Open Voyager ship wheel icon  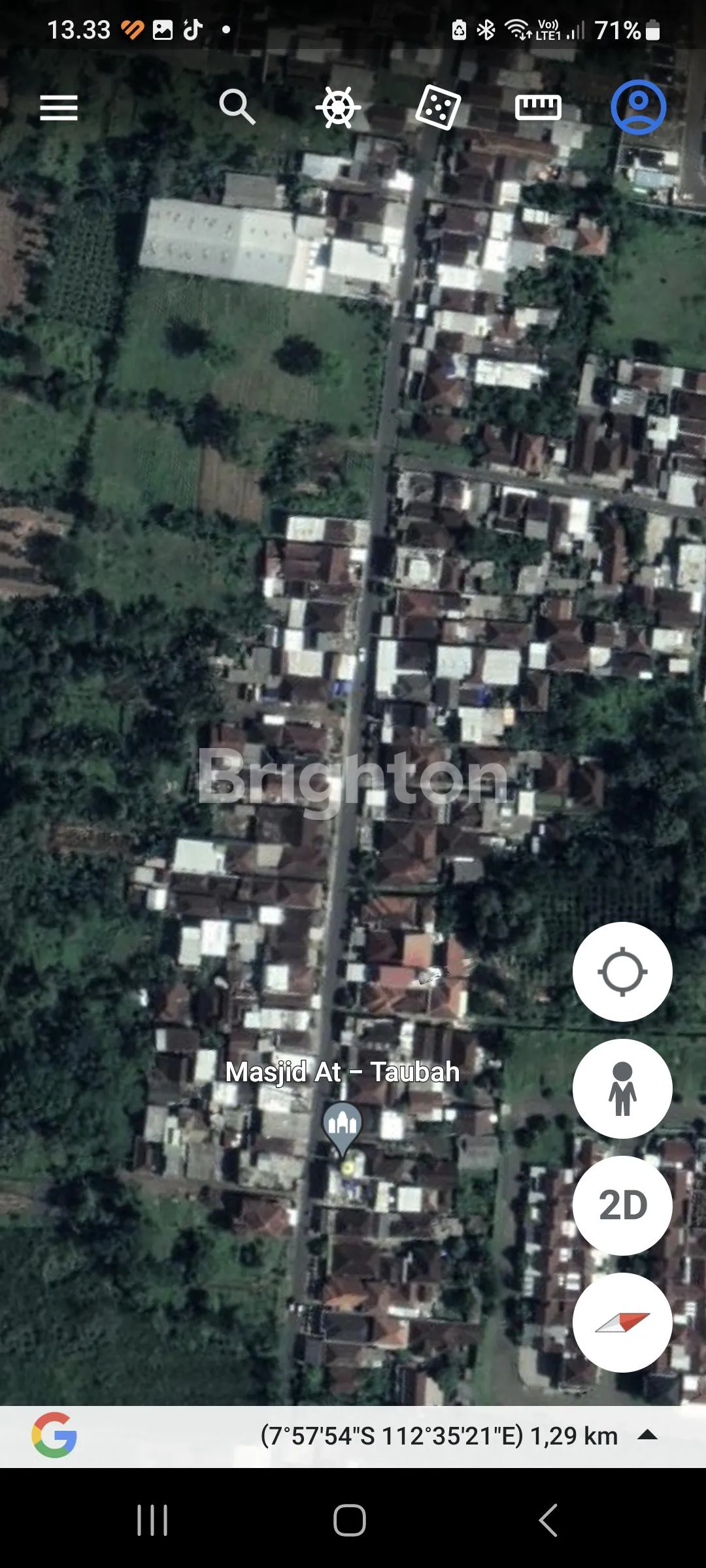coord(338,107)
